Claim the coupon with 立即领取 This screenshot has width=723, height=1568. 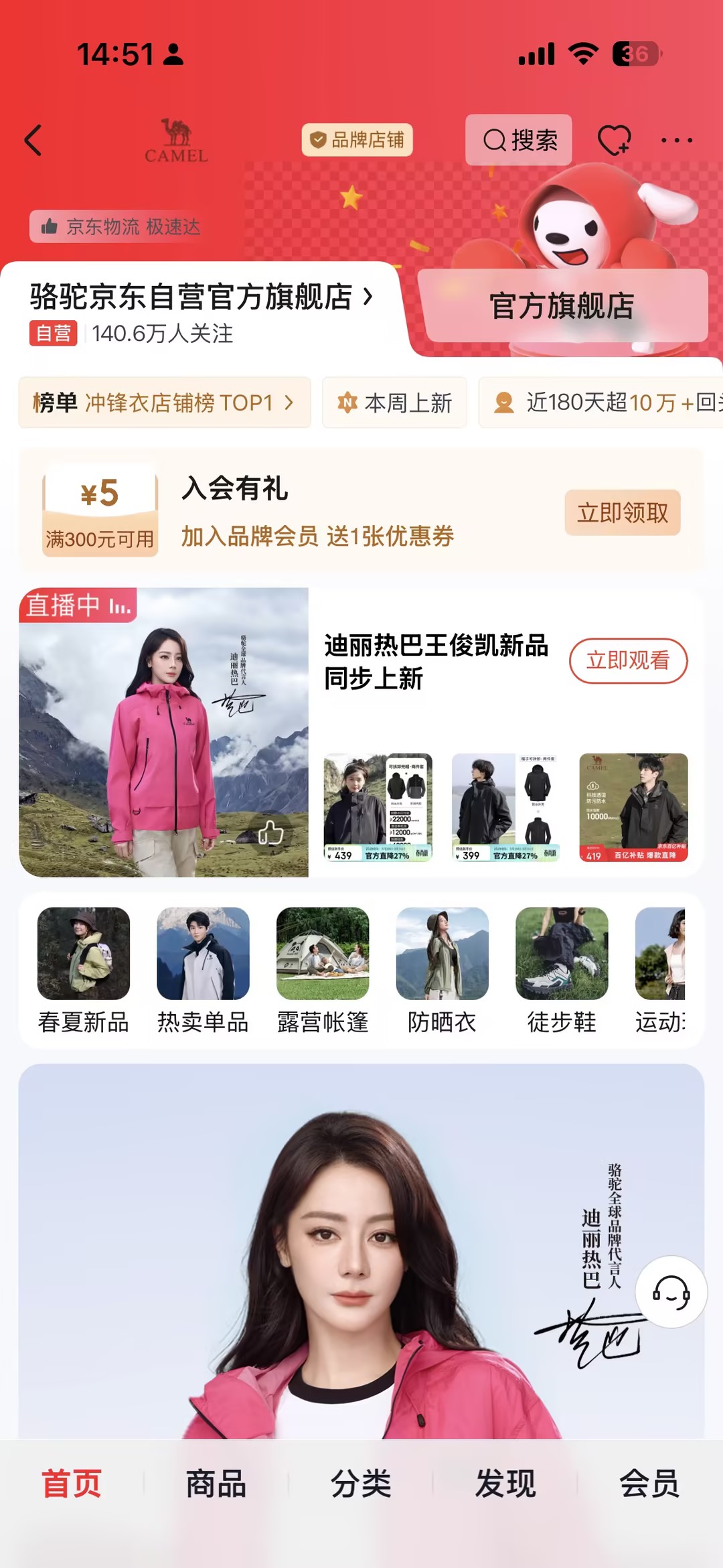623,512
